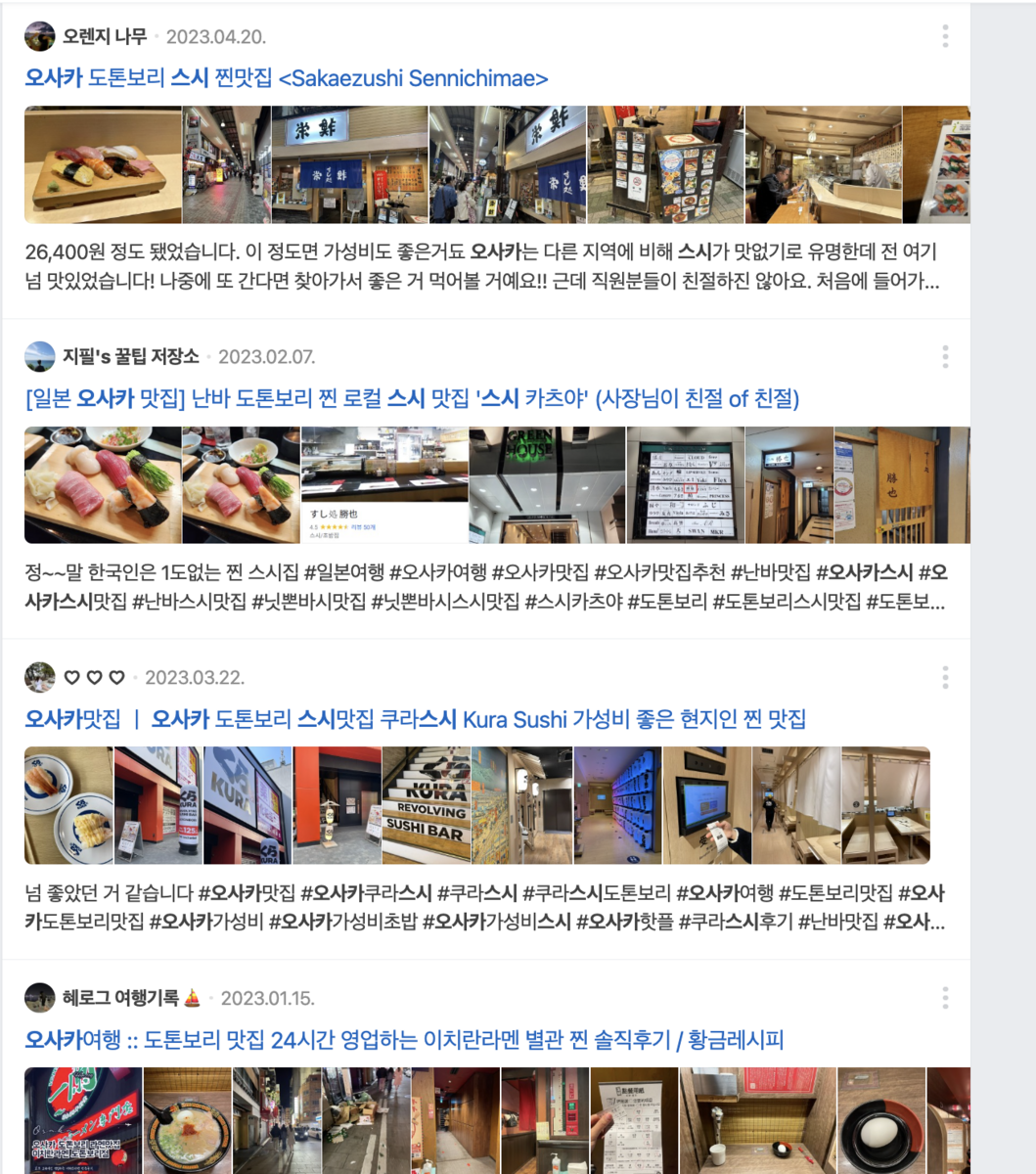Open overflow menu for the ♡♡♡ post
1036x1174 pixels.
(x=945, y=677)
